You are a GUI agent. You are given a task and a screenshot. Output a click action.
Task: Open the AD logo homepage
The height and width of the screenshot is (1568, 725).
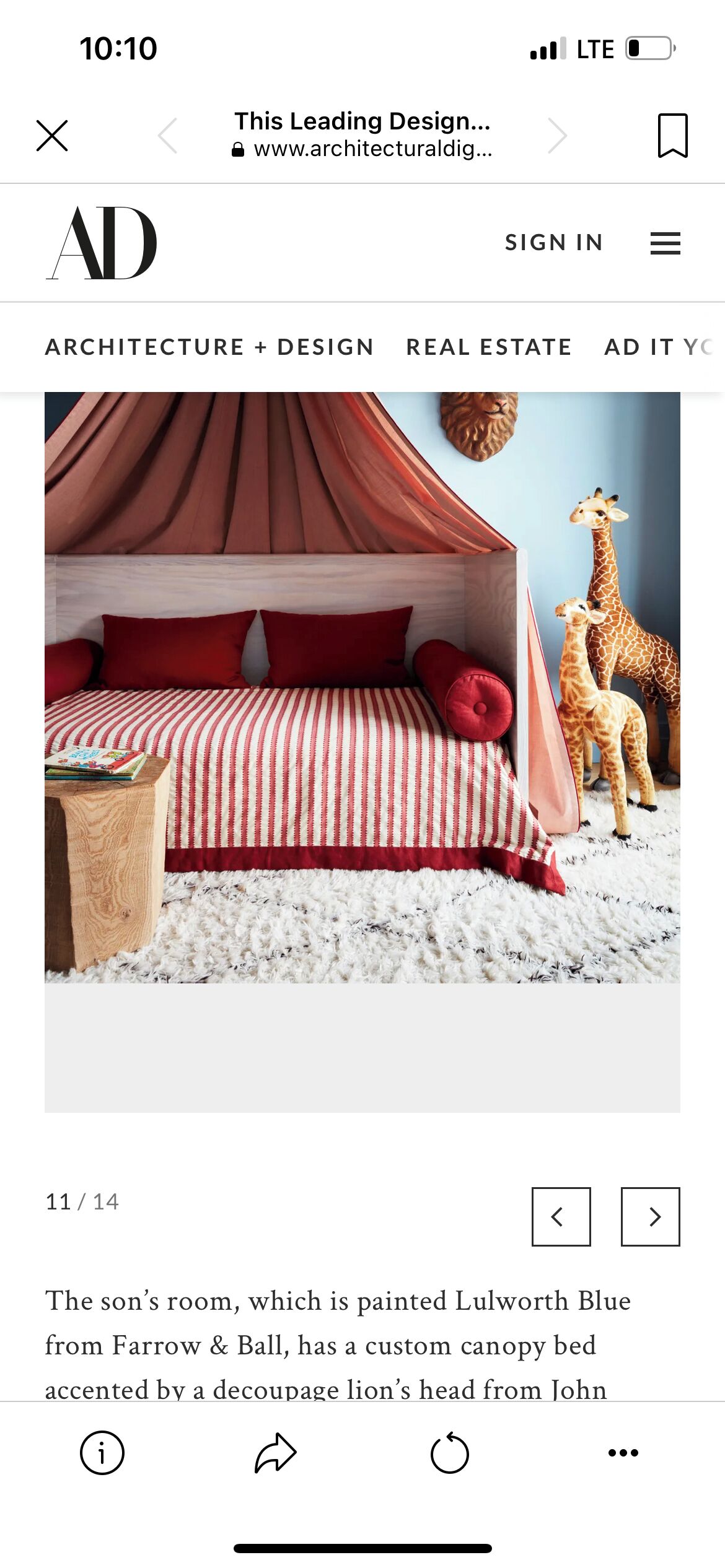coord(102,243)
